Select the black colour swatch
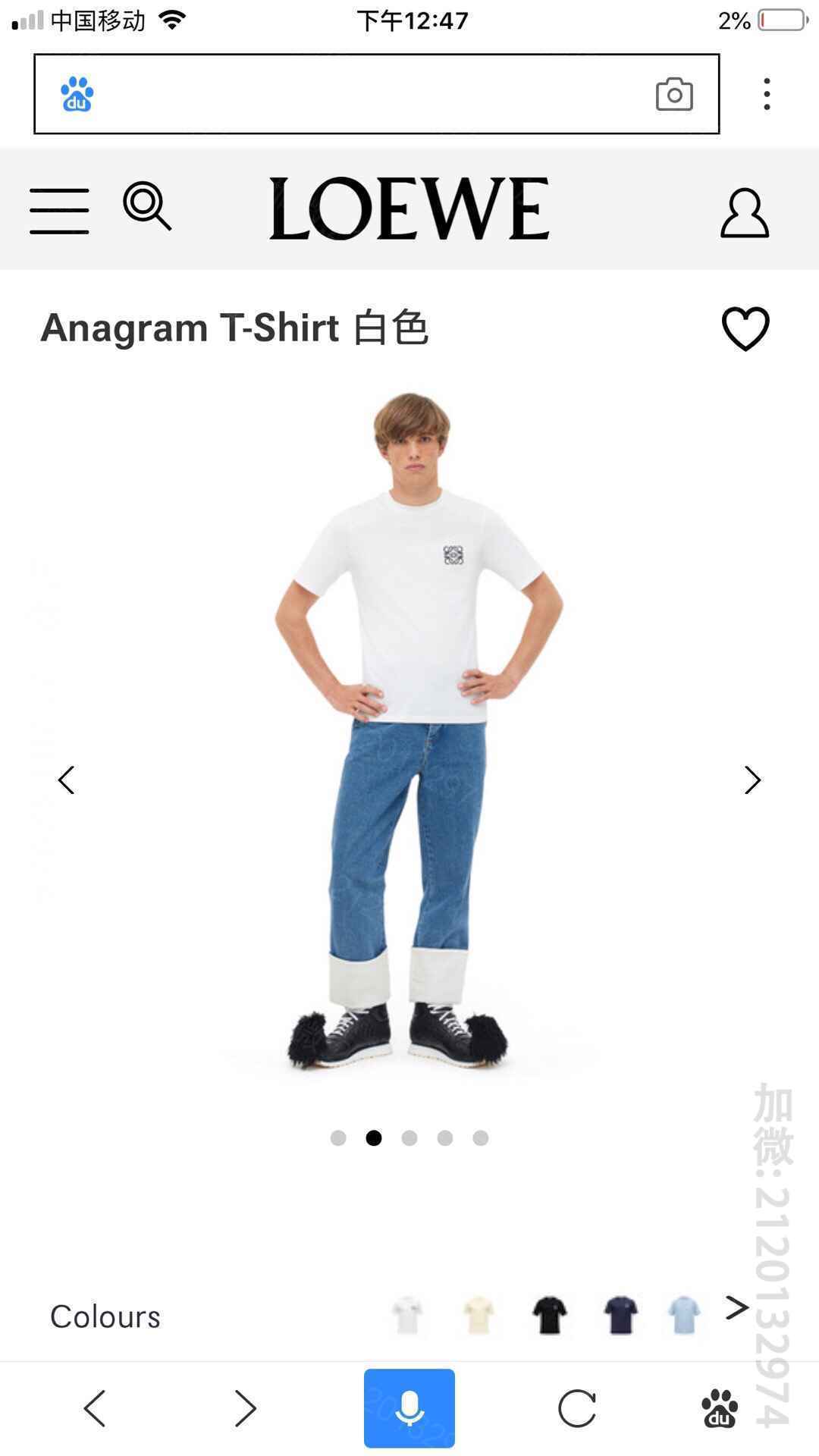The height and width of the screenshot is (1456, 819). 549,1314
